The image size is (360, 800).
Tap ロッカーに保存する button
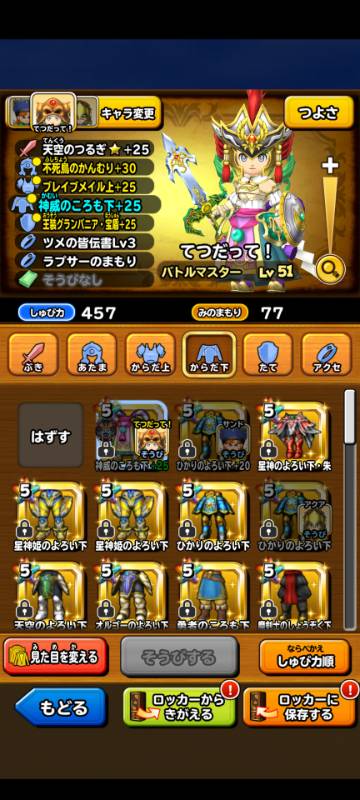coord(299,707)
